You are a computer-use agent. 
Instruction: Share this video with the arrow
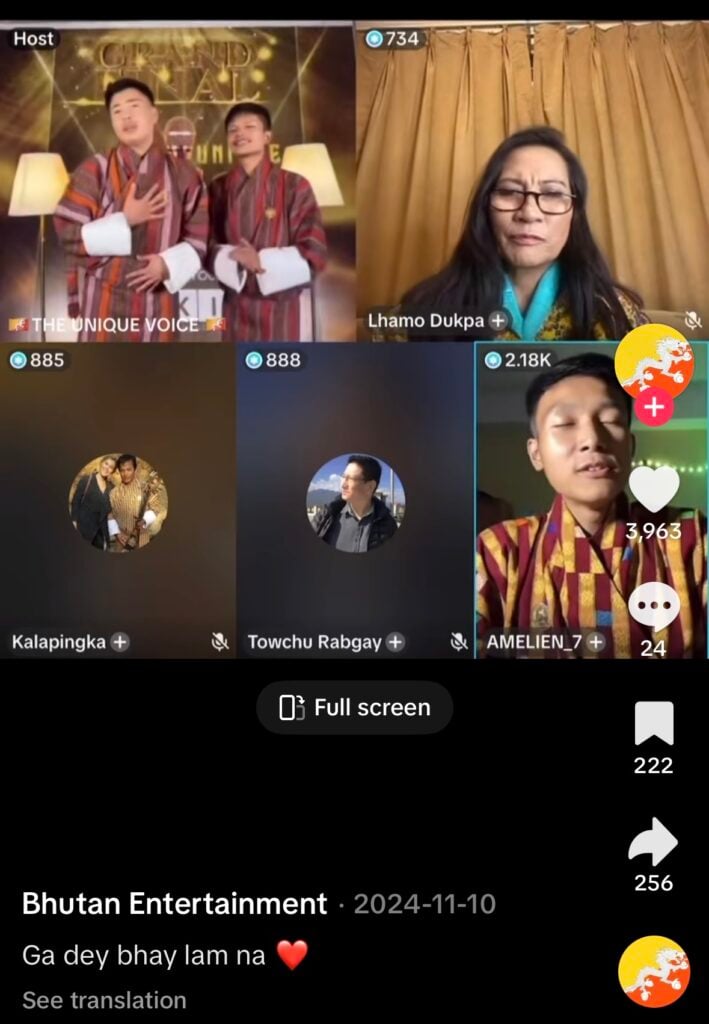pyautogui.click(x=653, y=842)
